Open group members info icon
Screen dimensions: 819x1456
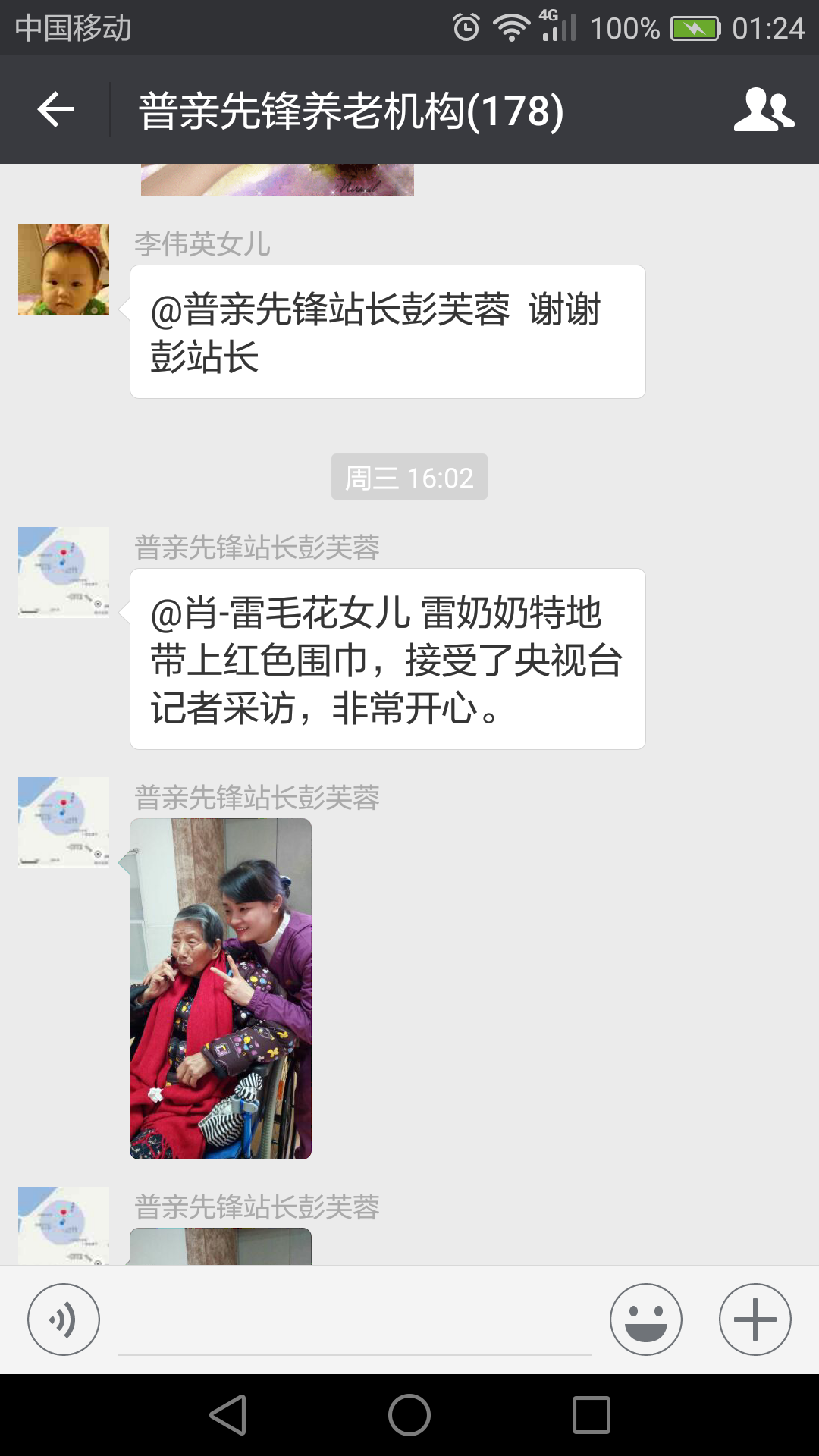763,110
